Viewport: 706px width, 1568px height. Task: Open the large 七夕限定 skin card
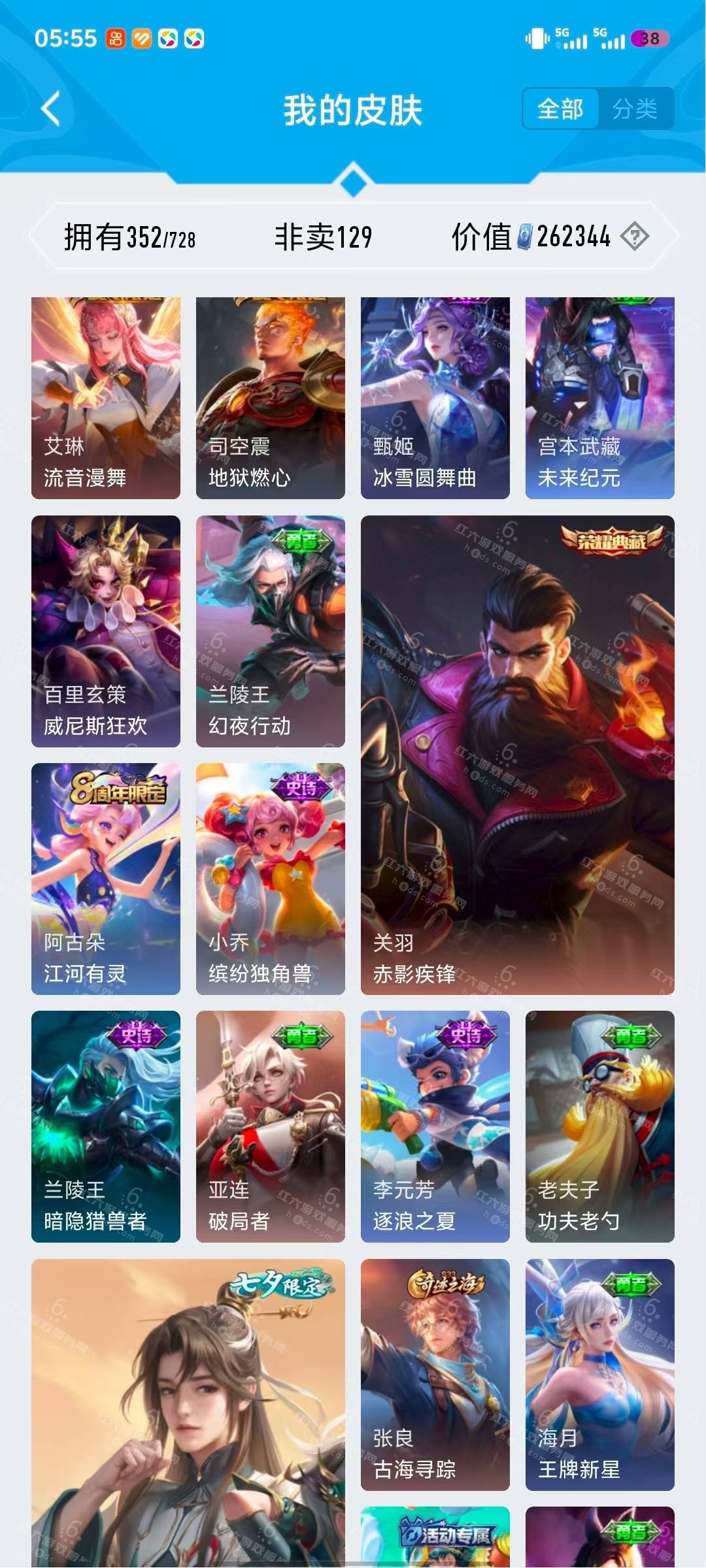[188, 1411]
